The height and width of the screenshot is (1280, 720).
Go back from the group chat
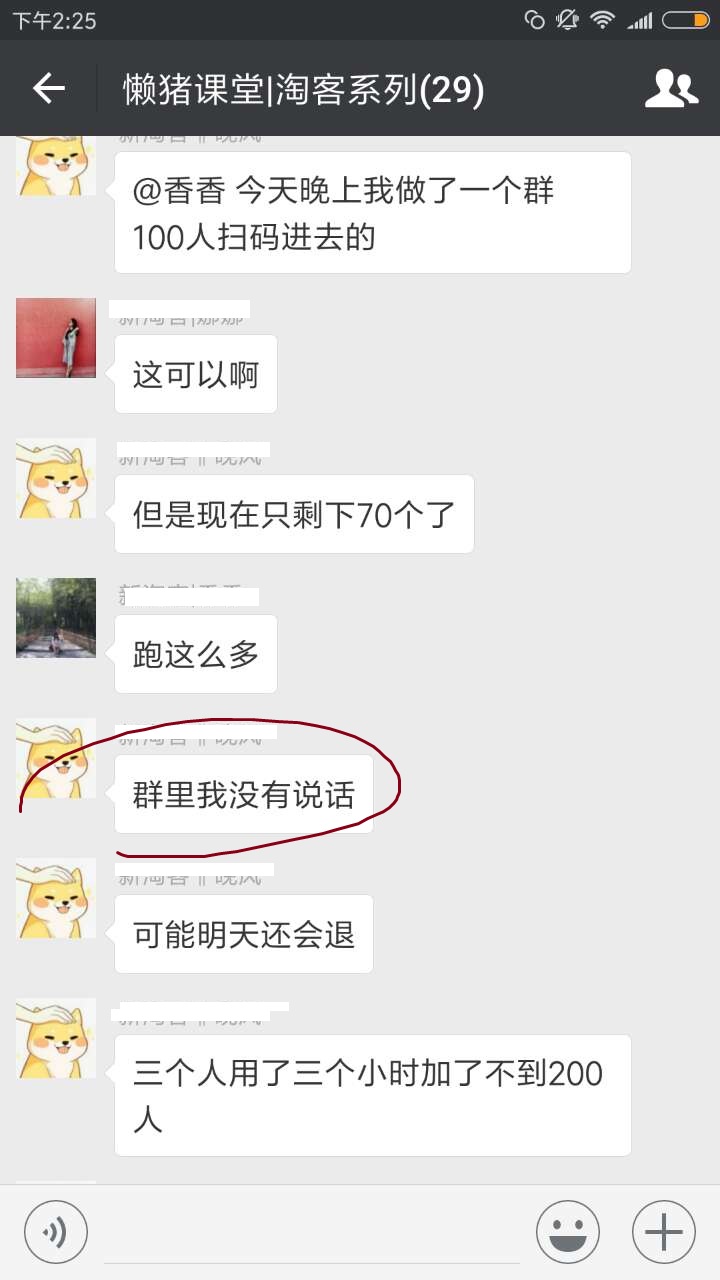[x=48, y=89]
